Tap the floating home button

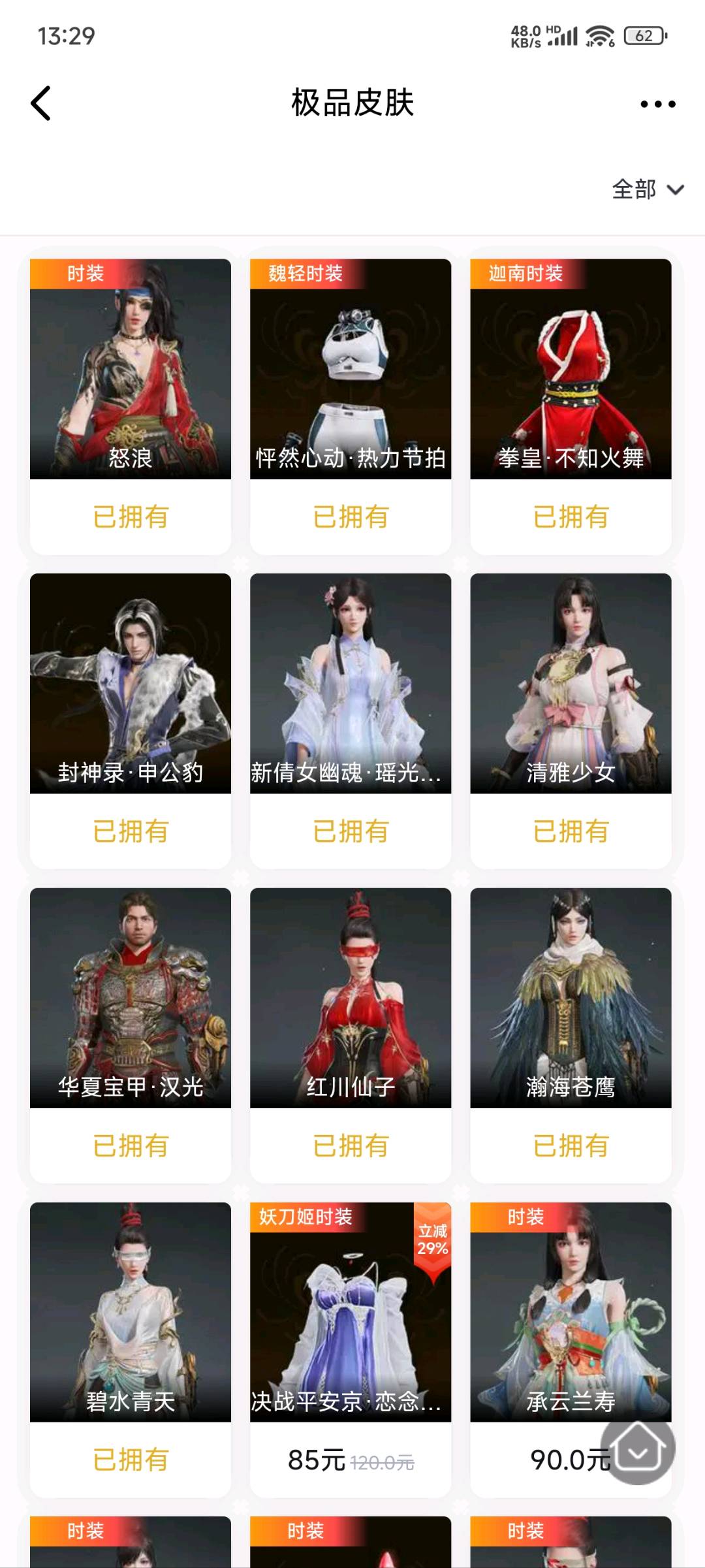pyautogui.click(x=638, y=1450)
